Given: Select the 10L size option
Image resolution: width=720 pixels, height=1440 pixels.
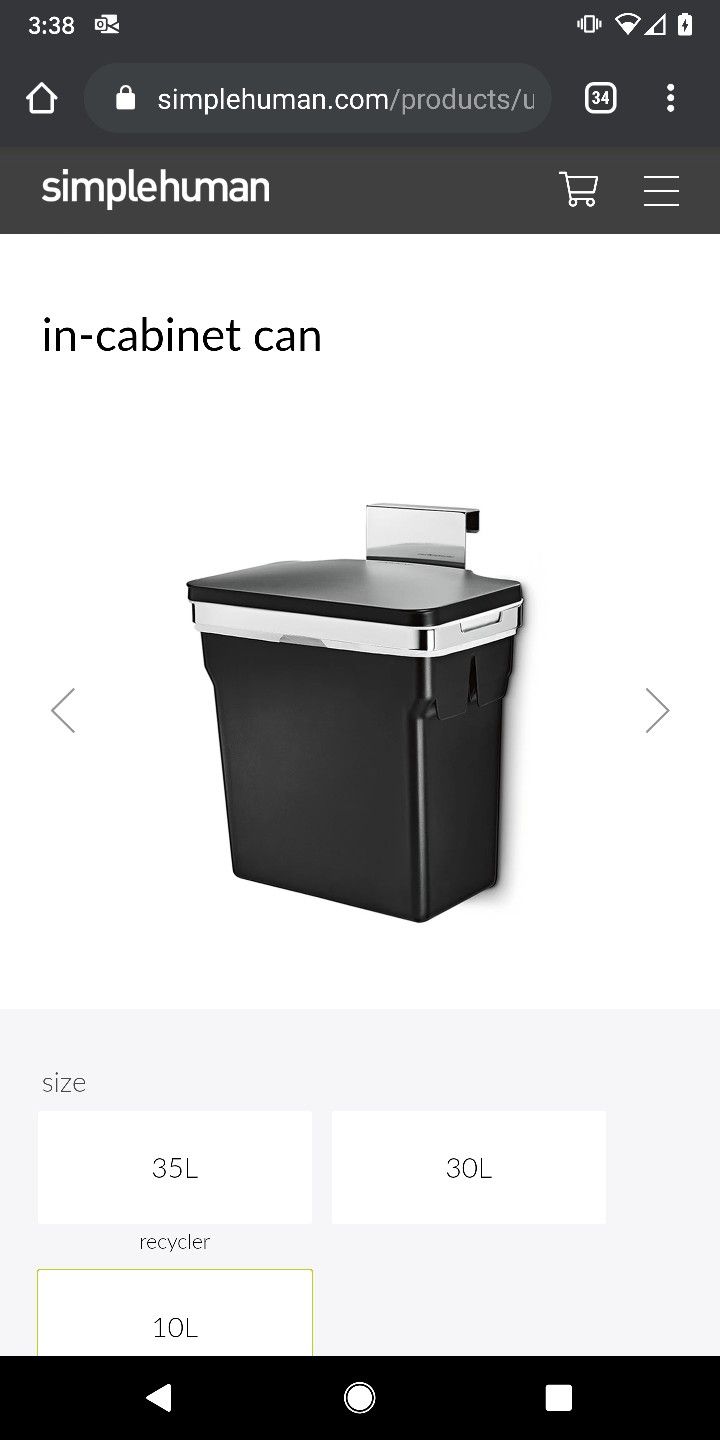Looking at the screenshot, I should click(x=175, y=1313).
